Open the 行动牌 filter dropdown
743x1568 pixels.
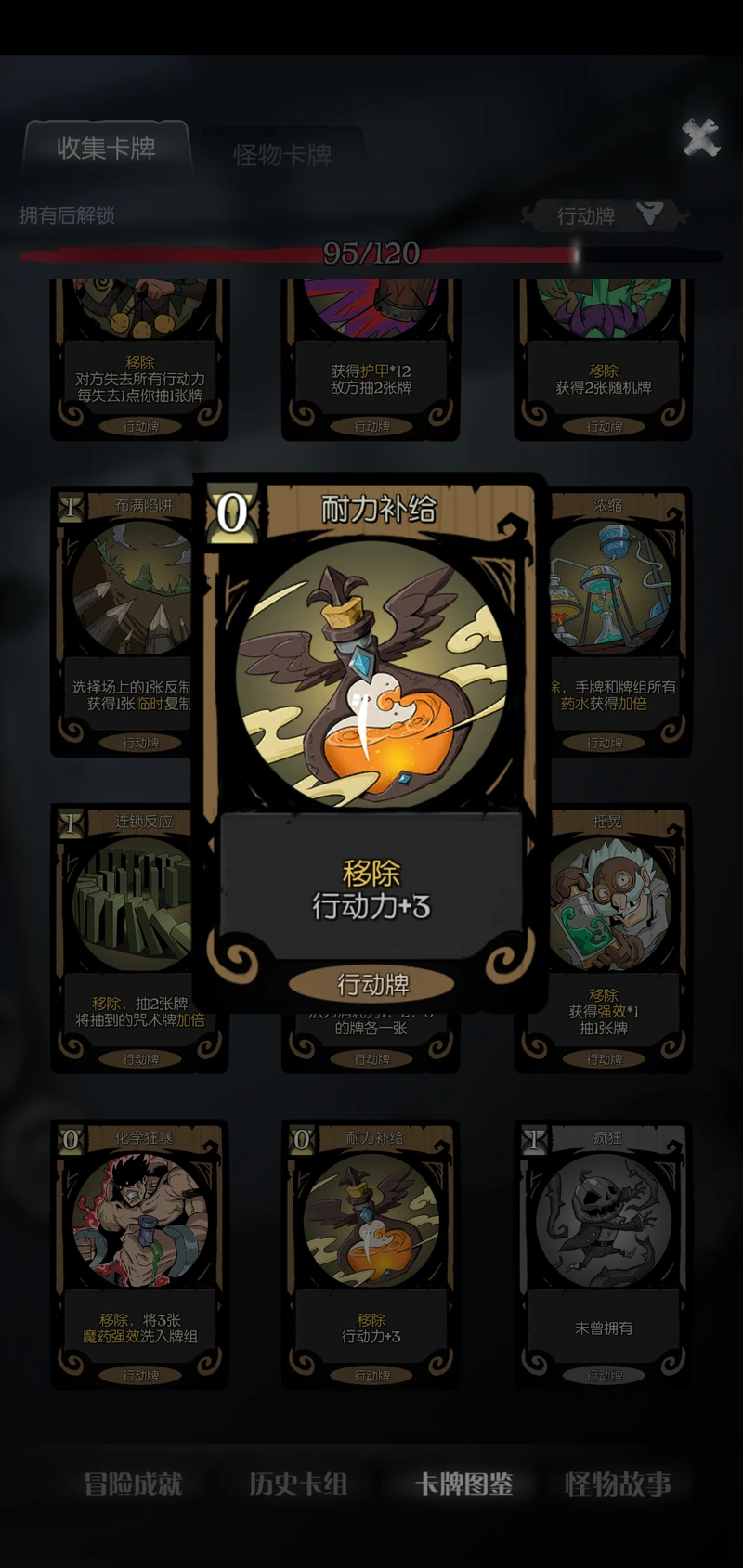(x=608, y=215)
